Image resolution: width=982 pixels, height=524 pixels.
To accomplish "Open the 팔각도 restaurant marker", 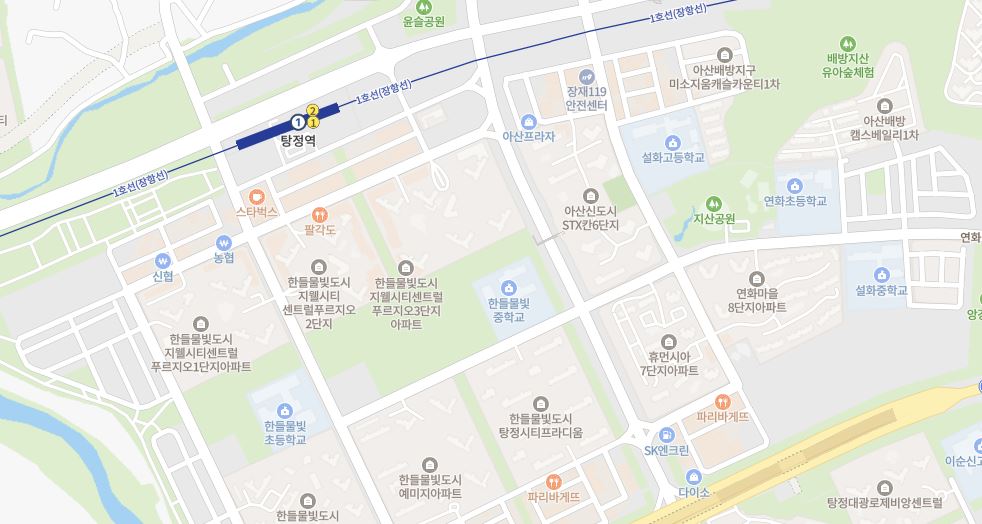I will click(x=320, y=214).
